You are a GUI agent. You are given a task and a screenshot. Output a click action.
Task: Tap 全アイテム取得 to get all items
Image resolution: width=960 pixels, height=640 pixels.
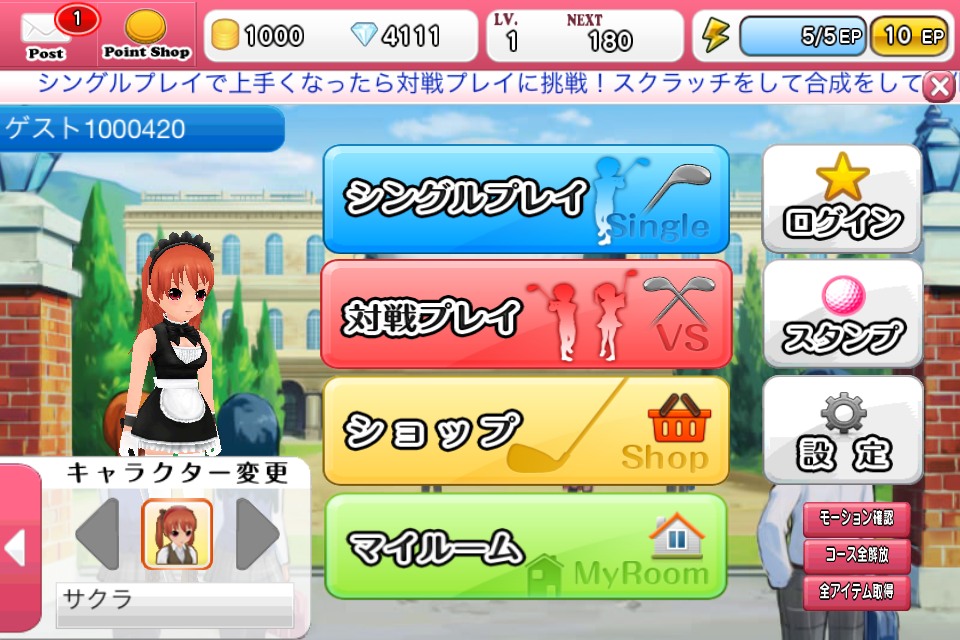[x=857, y=592]
